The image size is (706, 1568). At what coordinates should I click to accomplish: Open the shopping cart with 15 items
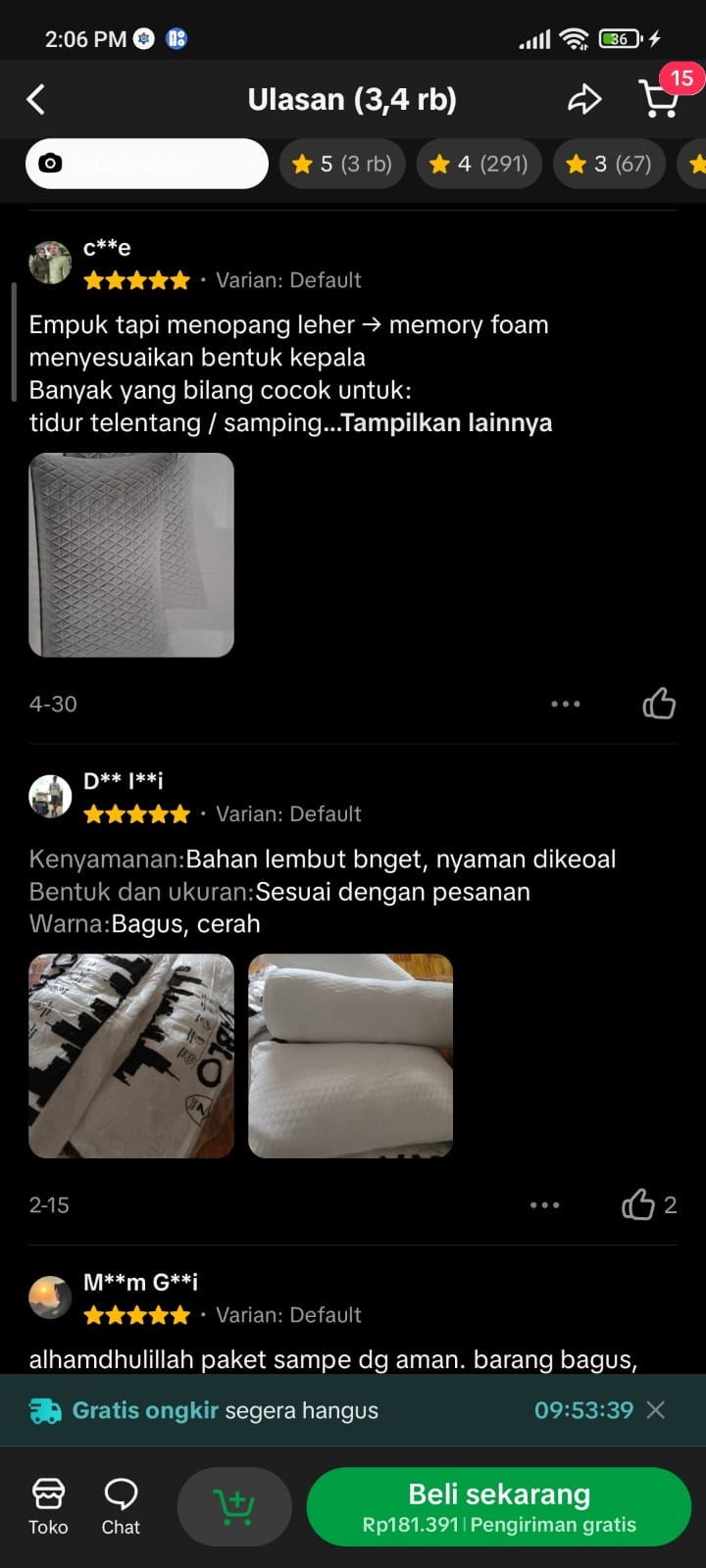coord(658,99)
